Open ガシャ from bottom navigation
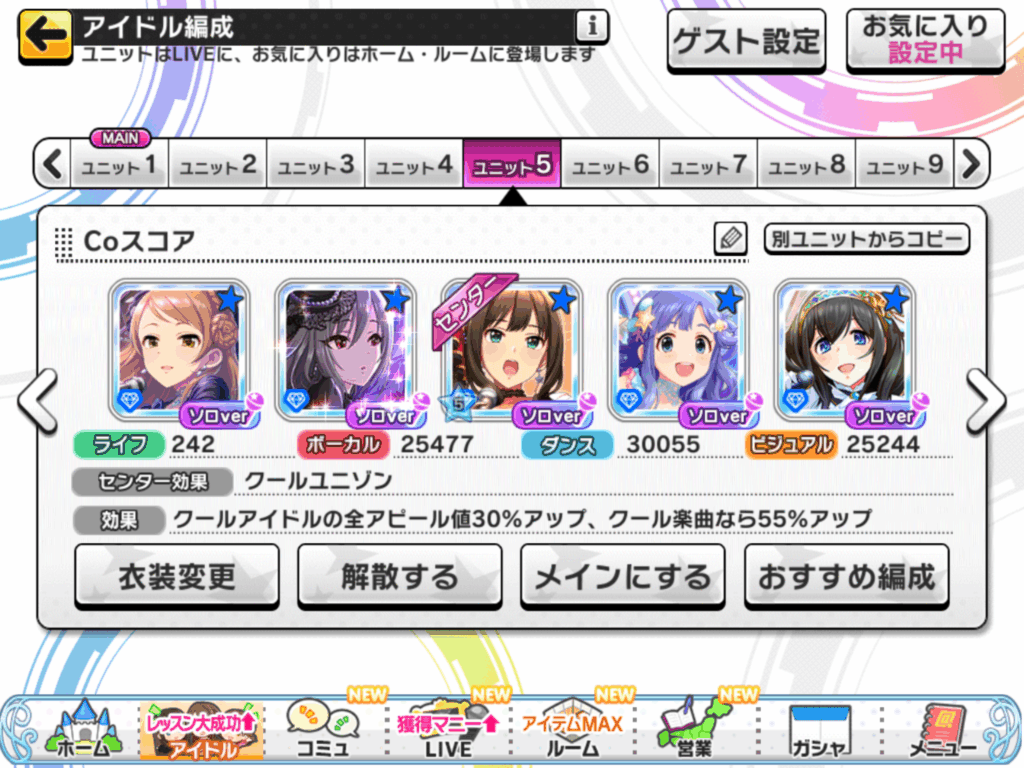This screenshot has width=1024, height=768. click(x=820, y=731)
